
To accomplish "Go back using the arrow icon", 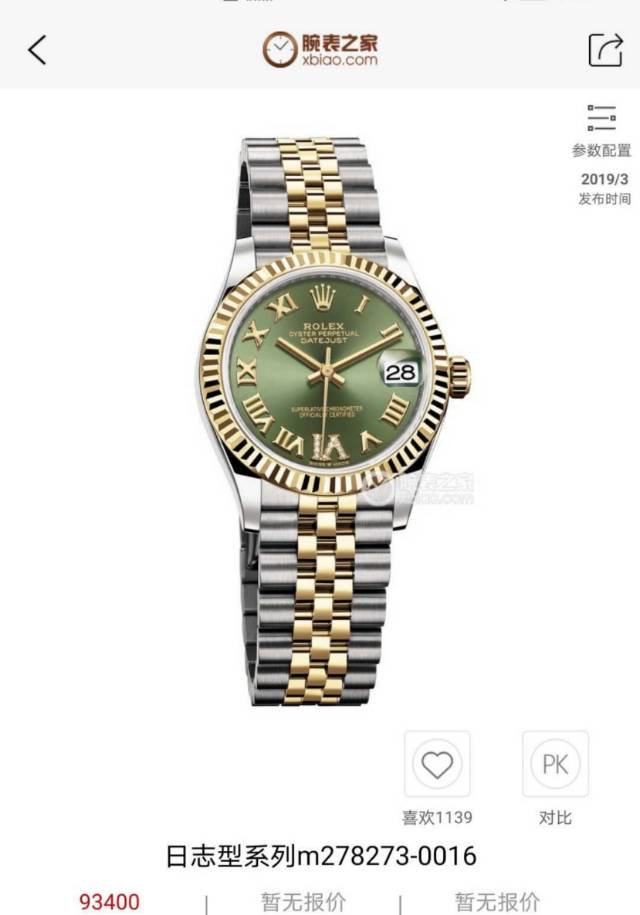I will 37,48.
